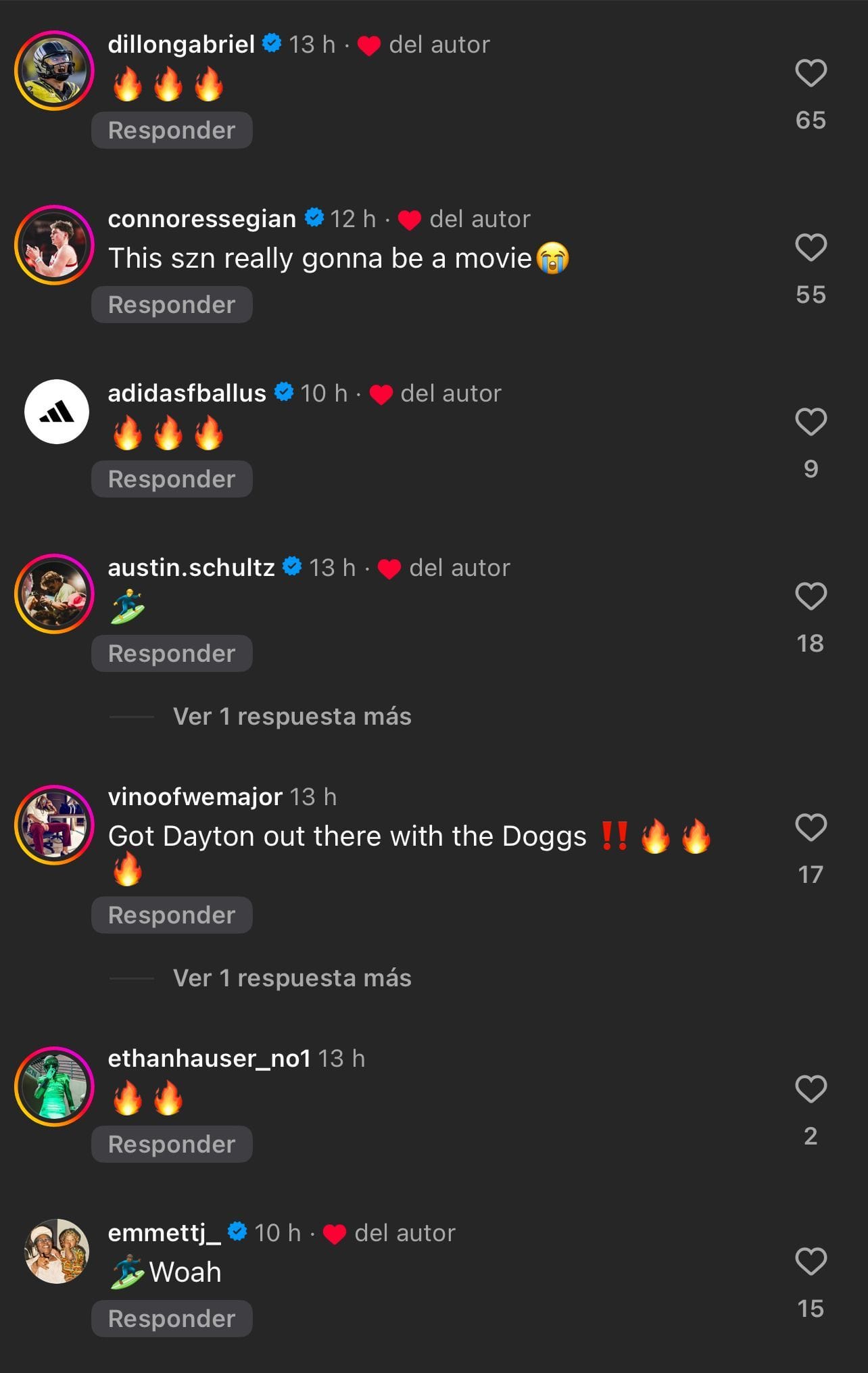
Task: Like emmettj_'s Woah comment
Action: pyautogui.click(x=811, y=1262)
